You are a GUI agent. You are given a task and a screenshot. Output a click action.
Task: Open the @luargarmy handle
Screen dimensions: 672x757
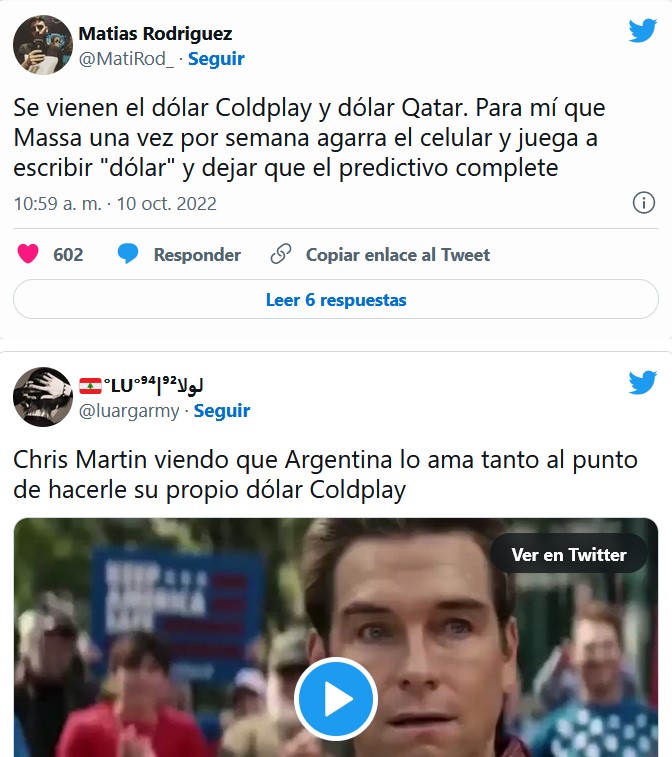point(129,411)
